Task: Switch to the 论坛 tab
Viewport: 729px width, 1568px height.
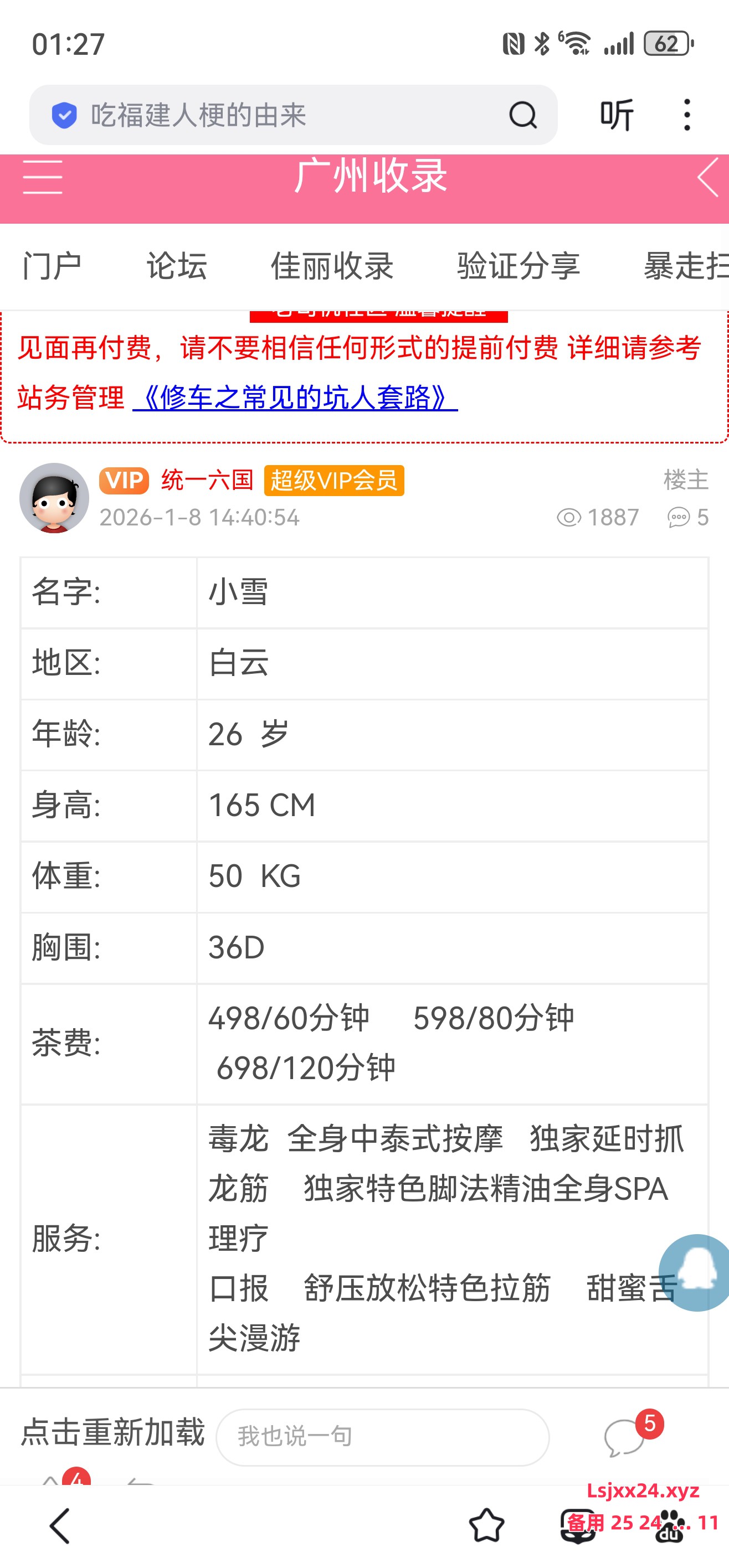Action: tap(177, 266)
